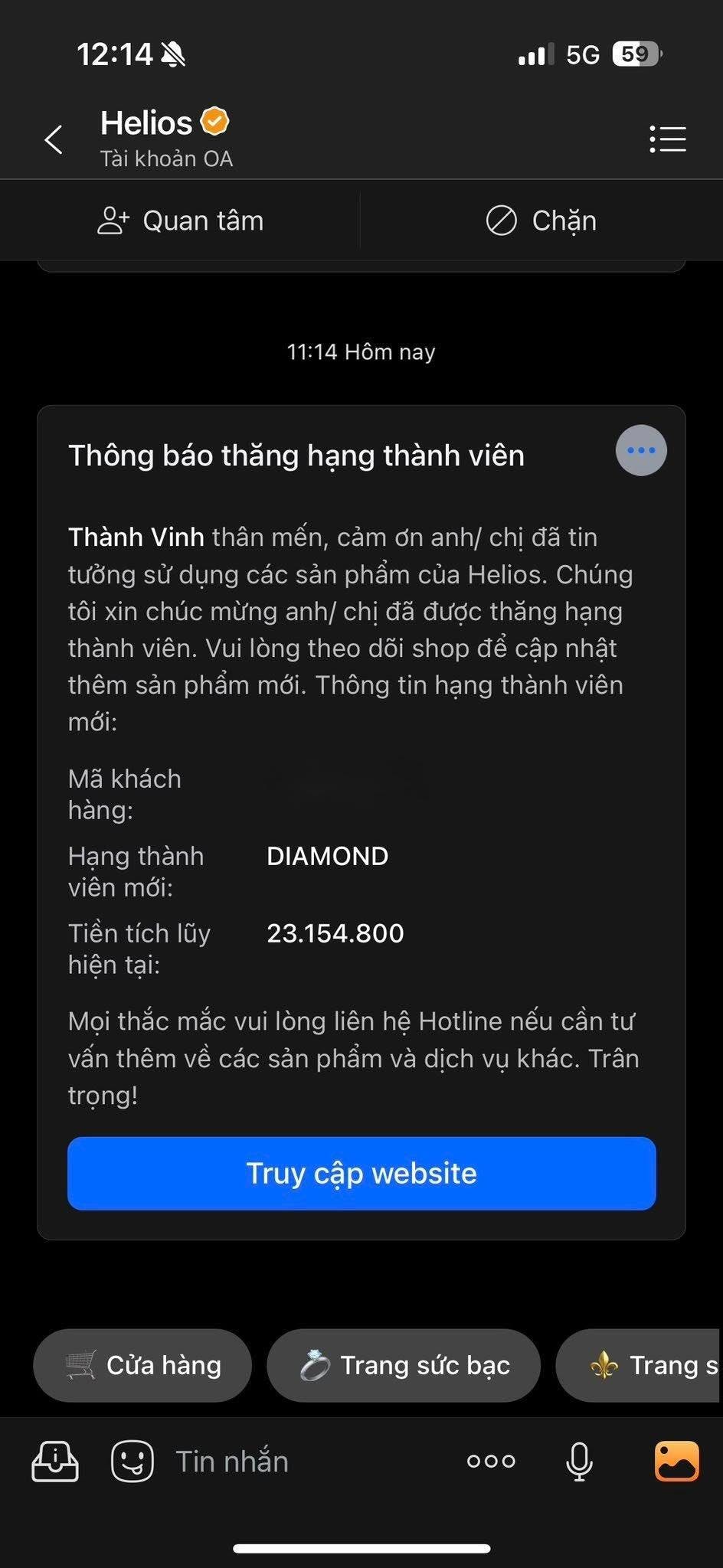Open the message options three-dot button
Screen dimensions: 723x1568
click(x=641, y=450)
